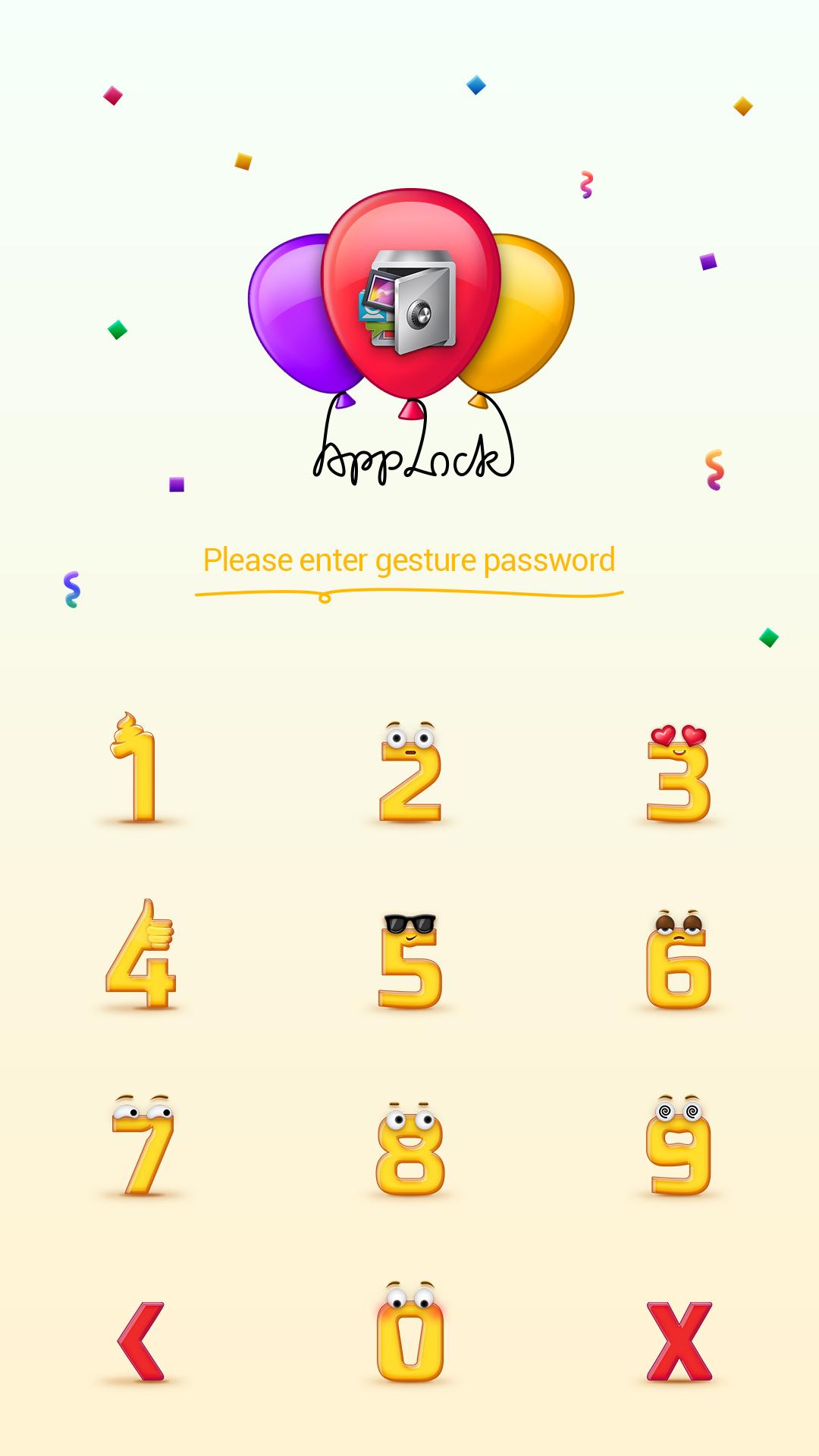Click the gesture password prompt text
819x1456 pixels.
[409, 559]
